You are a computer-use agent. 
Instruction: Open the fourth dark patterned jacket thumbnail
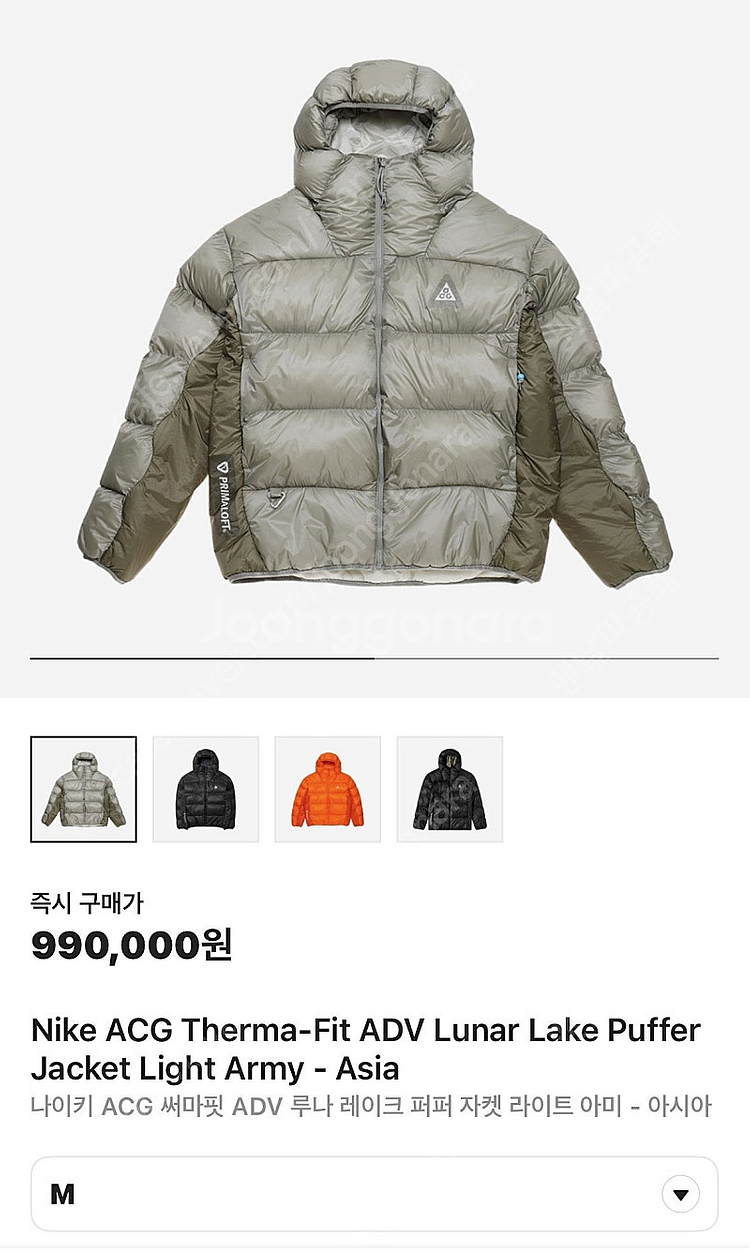point(450,789)
